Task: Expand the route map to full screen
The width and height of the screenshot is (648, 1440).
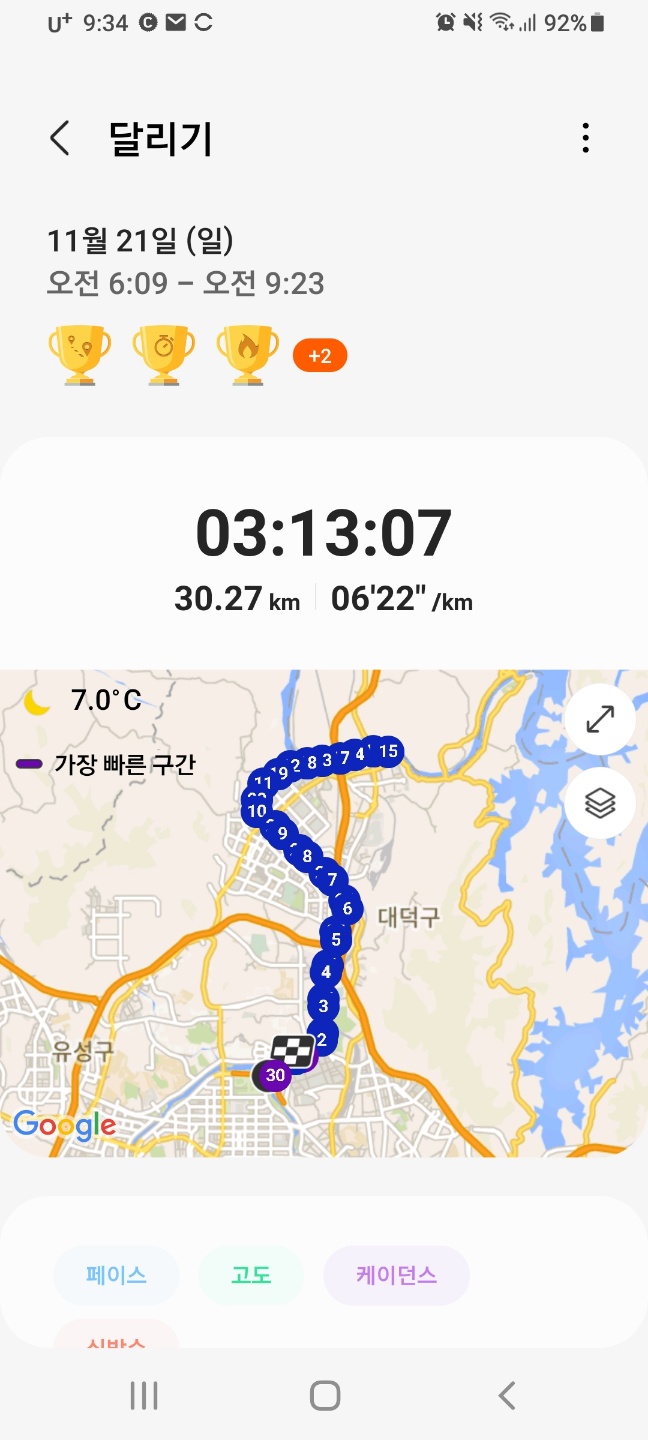Action: coord(599,719)
